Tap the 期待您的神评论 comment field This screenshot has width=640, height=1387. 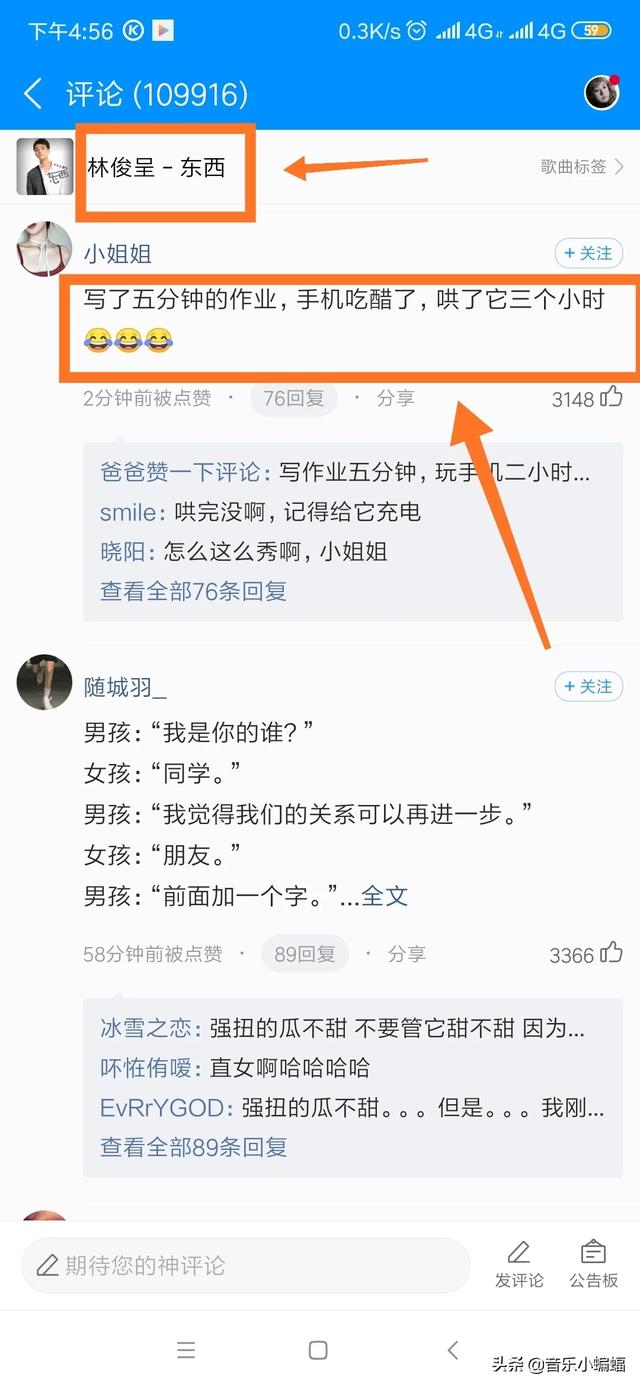tap(245, 1266)
